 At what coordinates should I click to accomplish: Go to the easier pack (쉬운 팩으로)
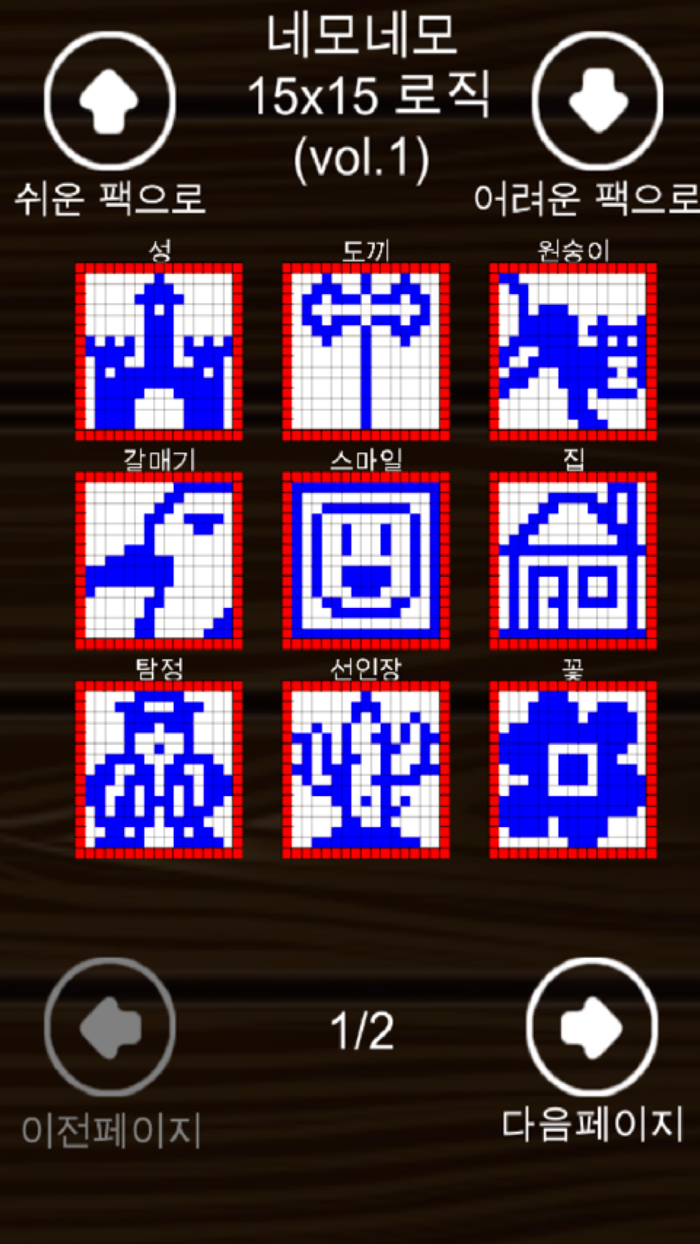pos(111,102)
